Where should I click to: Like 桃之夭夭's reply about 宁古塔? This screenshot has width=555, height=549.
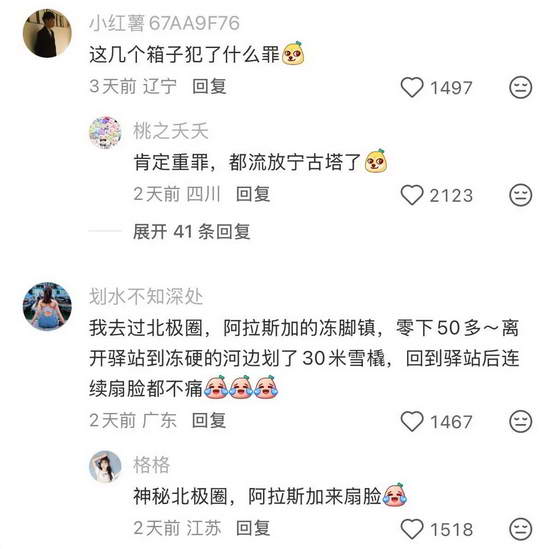tap(412, 195)
